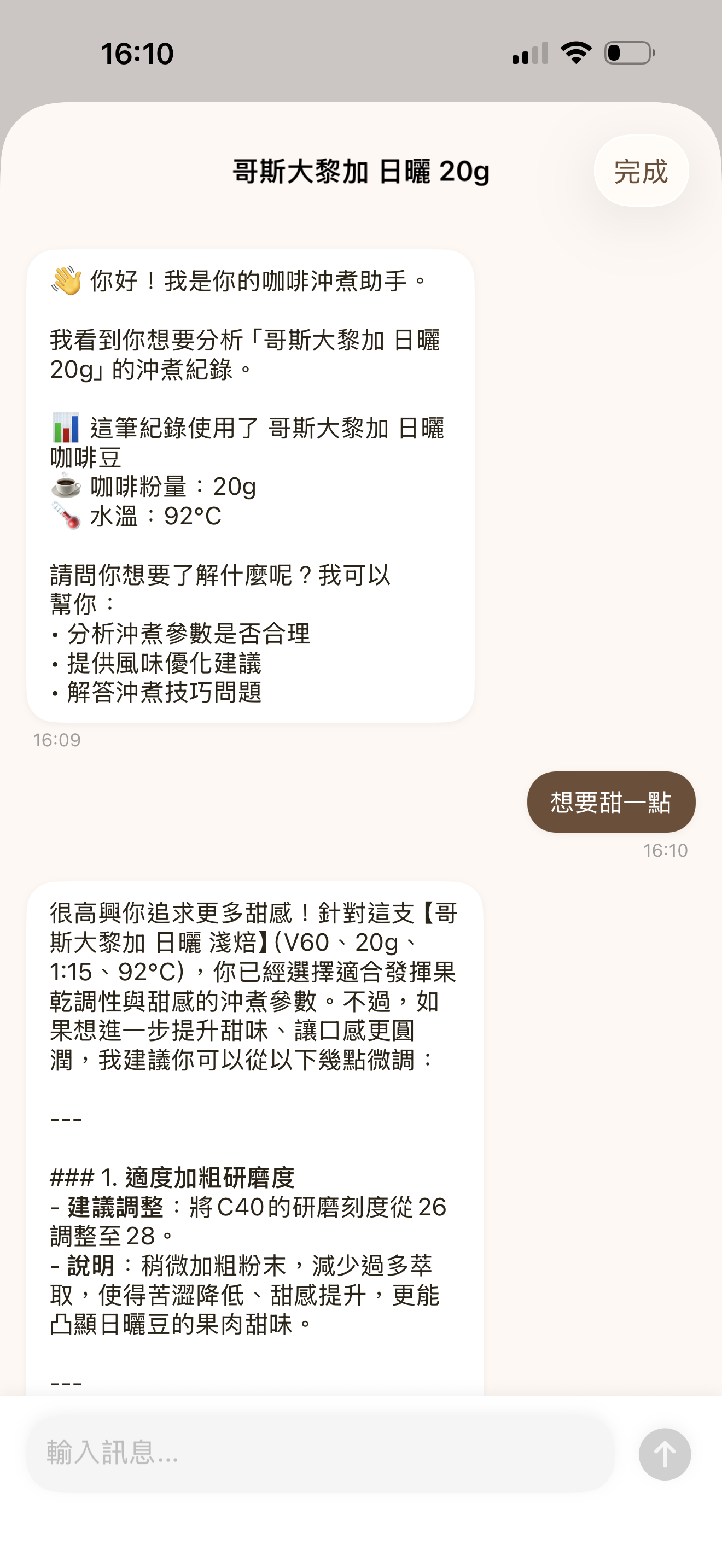Tap the 完成 button to finish

click(642, 171)
